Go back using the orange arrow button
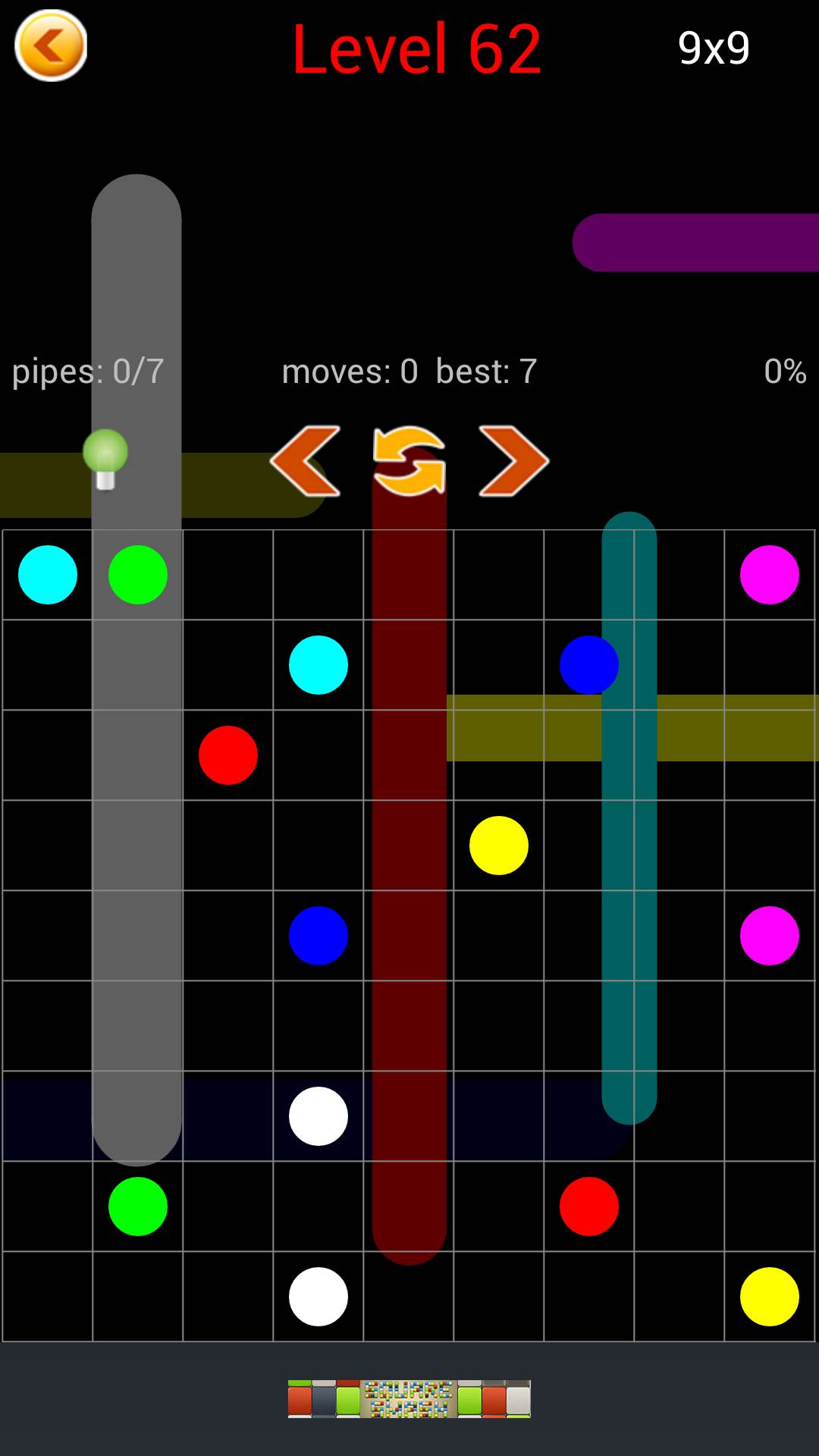819x1456 pixels. coord(51,45)
